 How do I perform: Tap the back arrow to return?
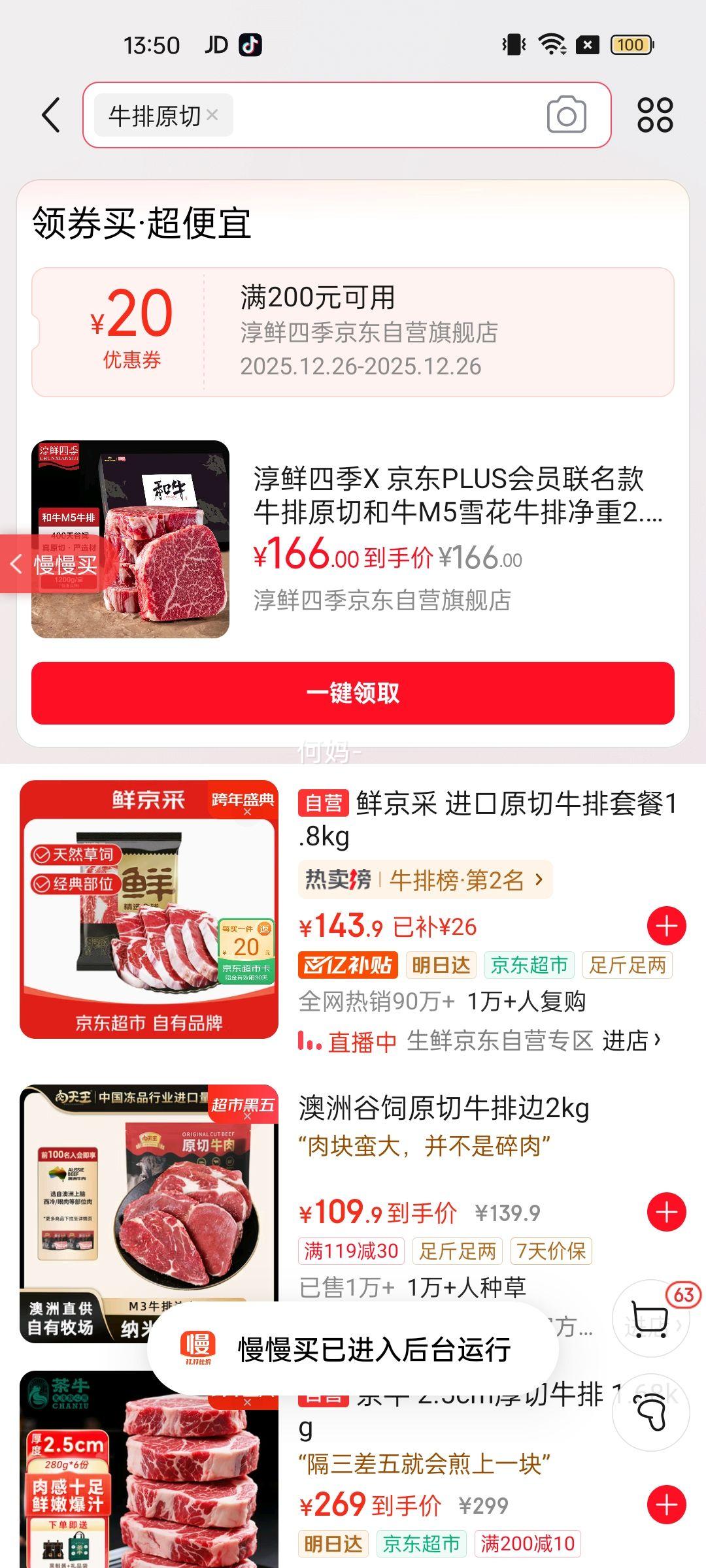pyautogui.click(x=52, y=114)
